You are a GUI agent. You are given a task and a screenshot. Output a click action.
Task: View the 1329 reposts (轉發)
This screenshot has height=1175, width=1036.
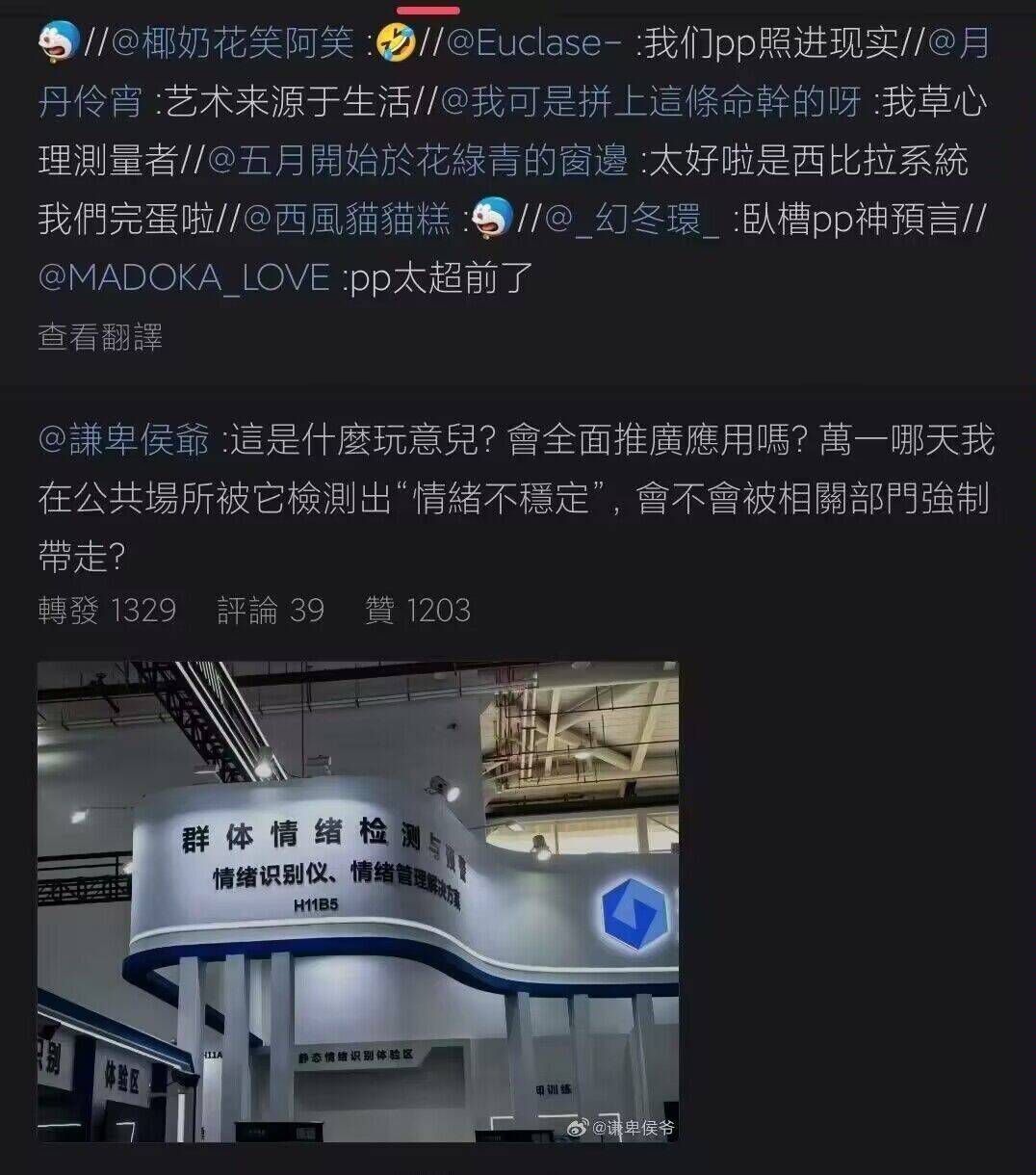[107, 611]
